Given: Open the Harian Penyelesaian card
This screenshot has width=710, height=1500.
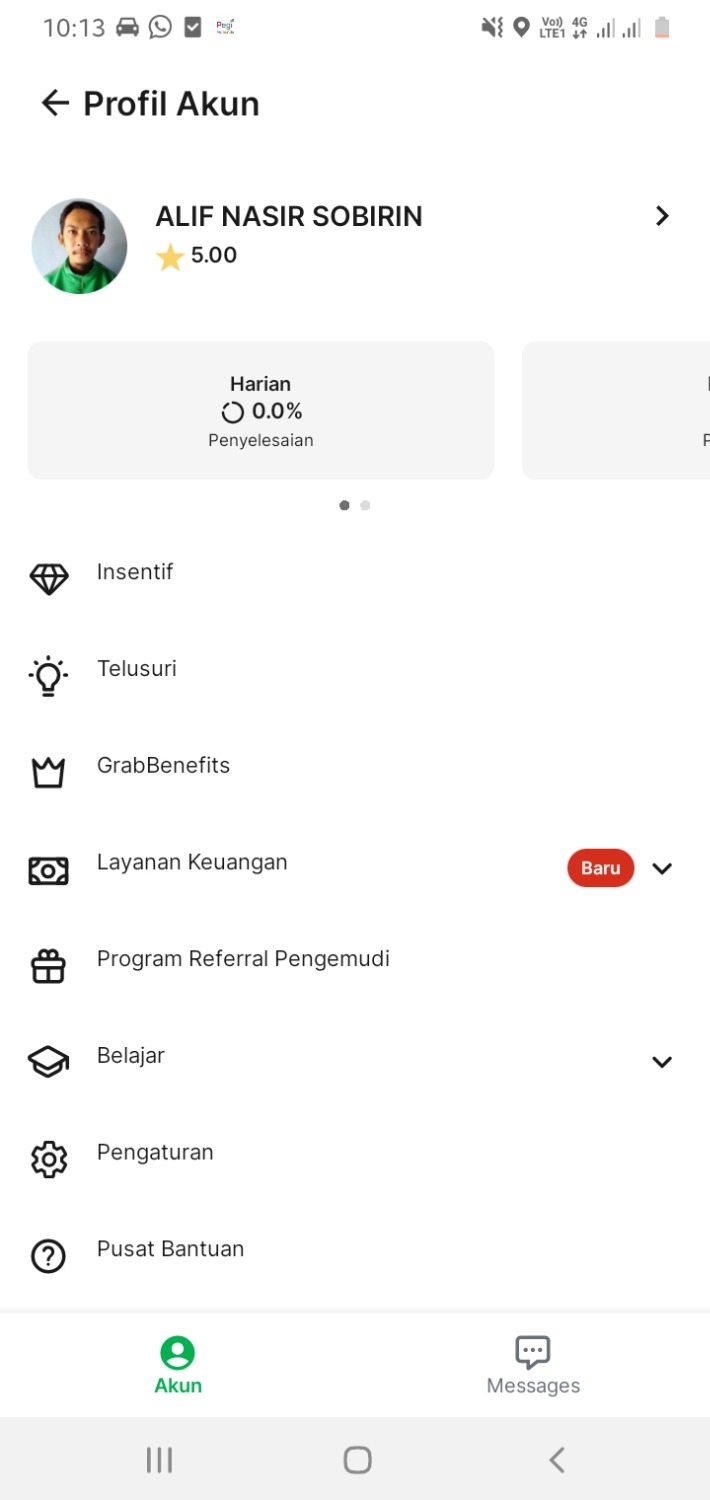Looking at the screenshot, I should coord(261,411).
